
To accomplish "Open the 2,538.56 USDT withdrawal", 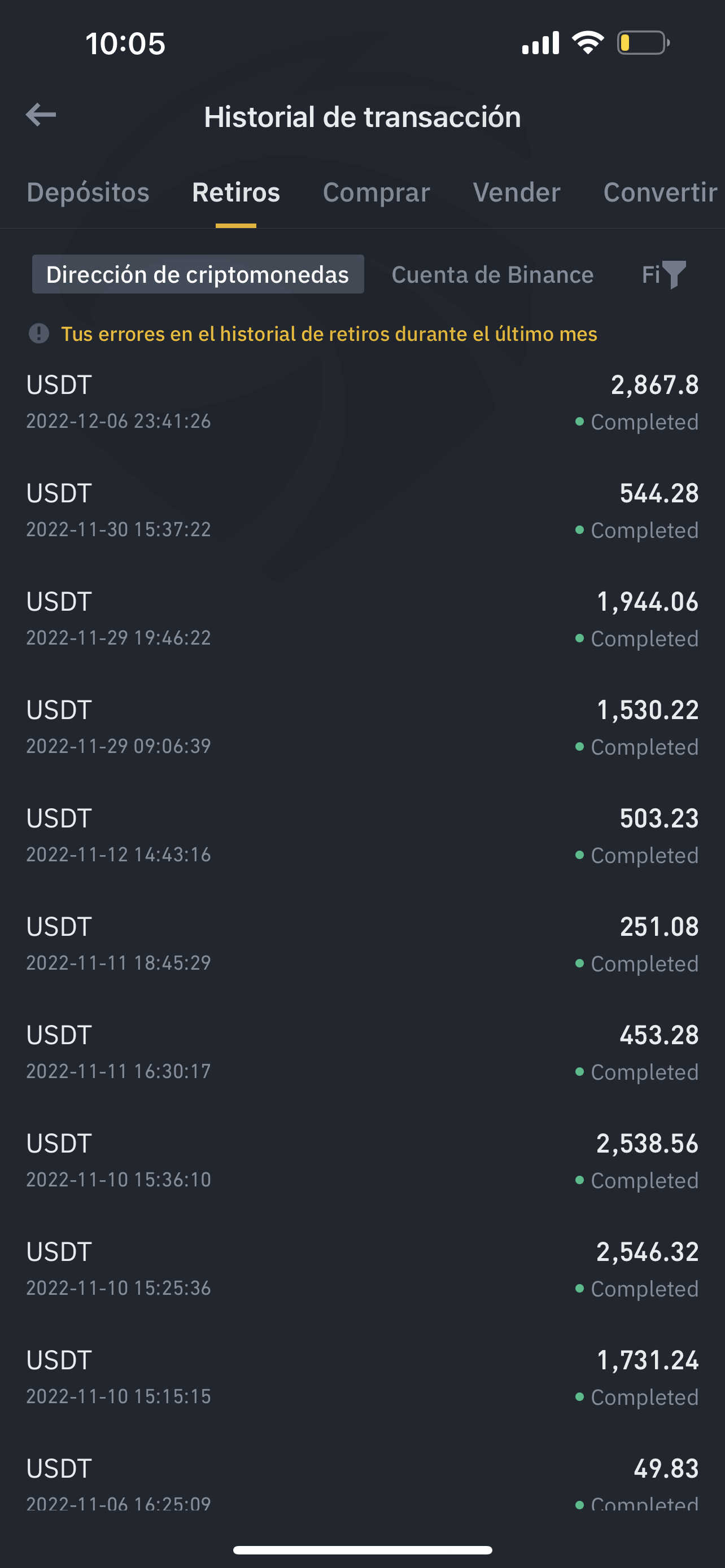I will click(362, 1161).
